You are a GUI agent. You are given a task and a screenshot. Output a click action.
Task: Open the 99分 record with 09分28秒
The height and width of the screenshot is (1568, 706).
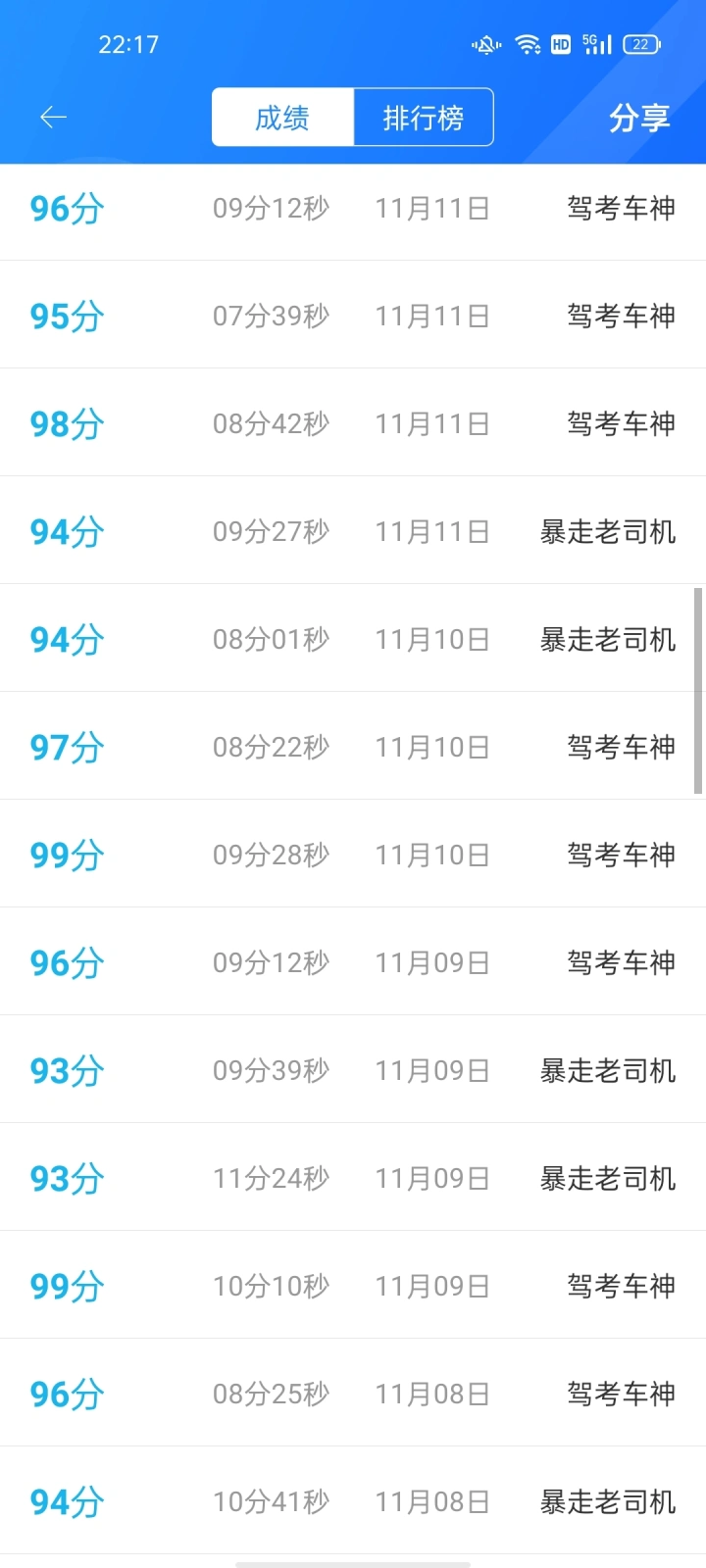coord(353,854)
